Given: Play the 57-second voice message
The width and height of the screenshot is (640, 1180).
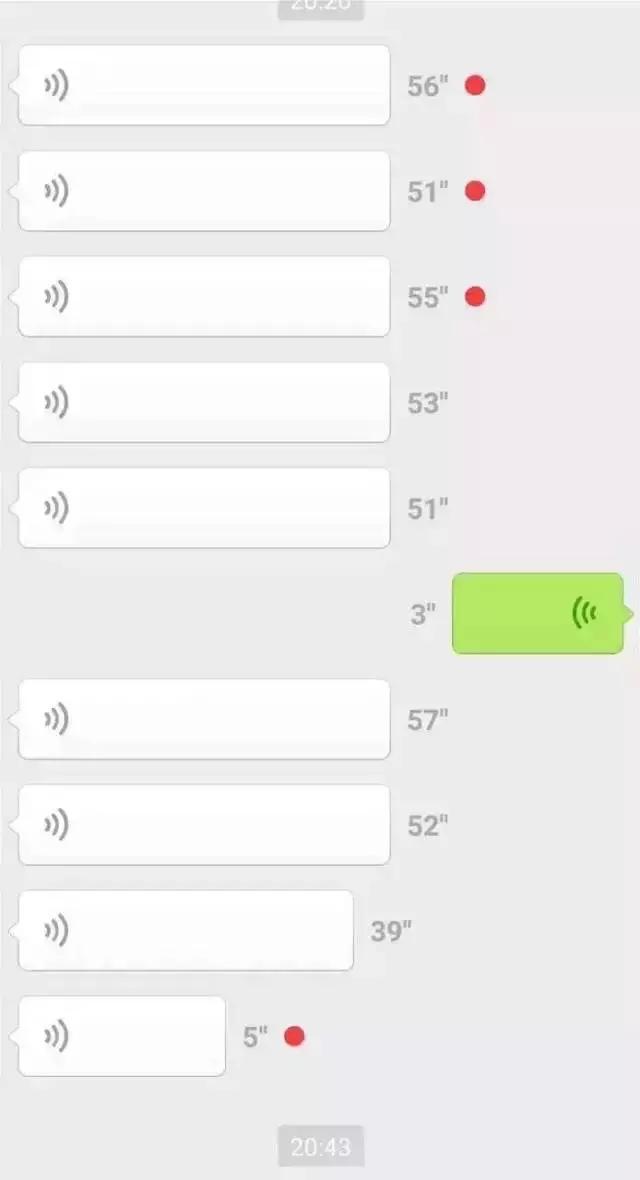Looking at the screenshot, I should (x=204, y=719).
